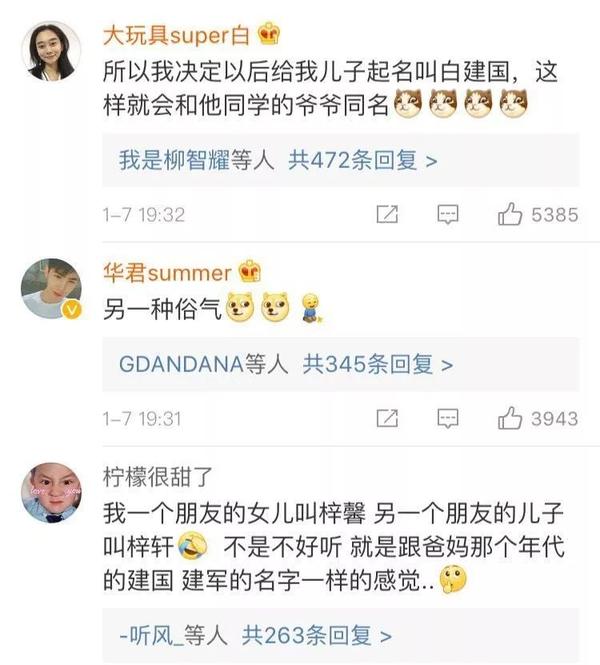Viewport: 600px width, 665px height.
Task: Reply to 华君summer's comment
Action: tap(449, 418)
